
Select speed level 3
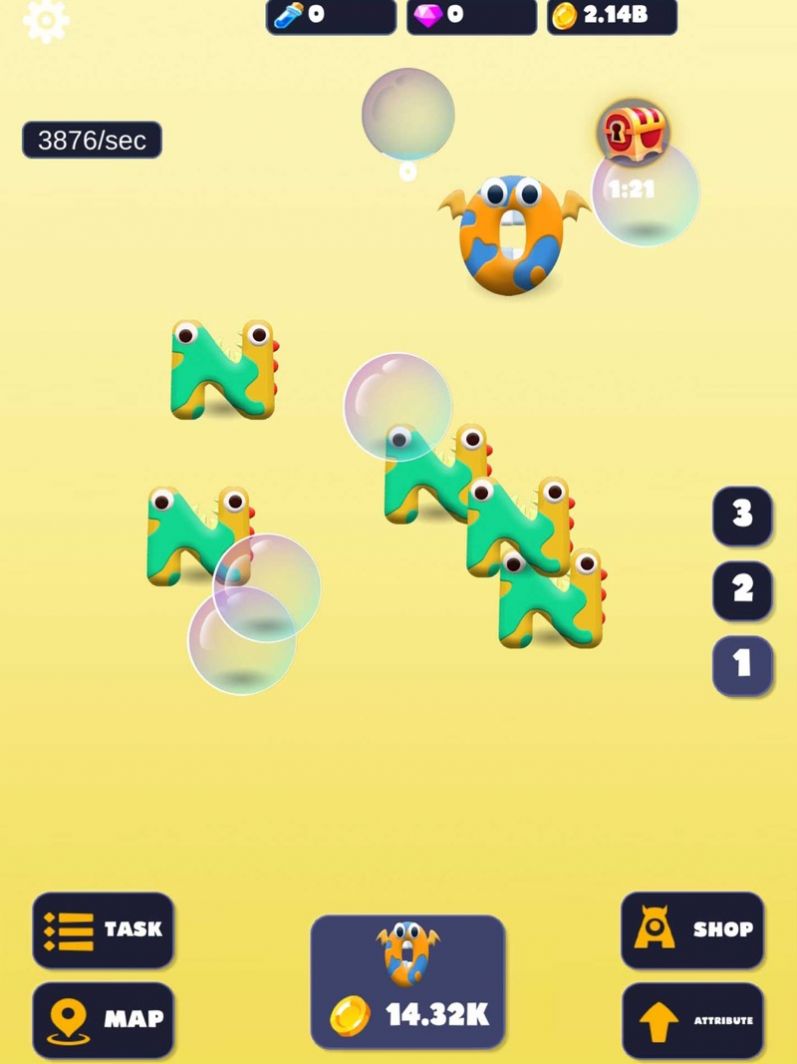742,515
